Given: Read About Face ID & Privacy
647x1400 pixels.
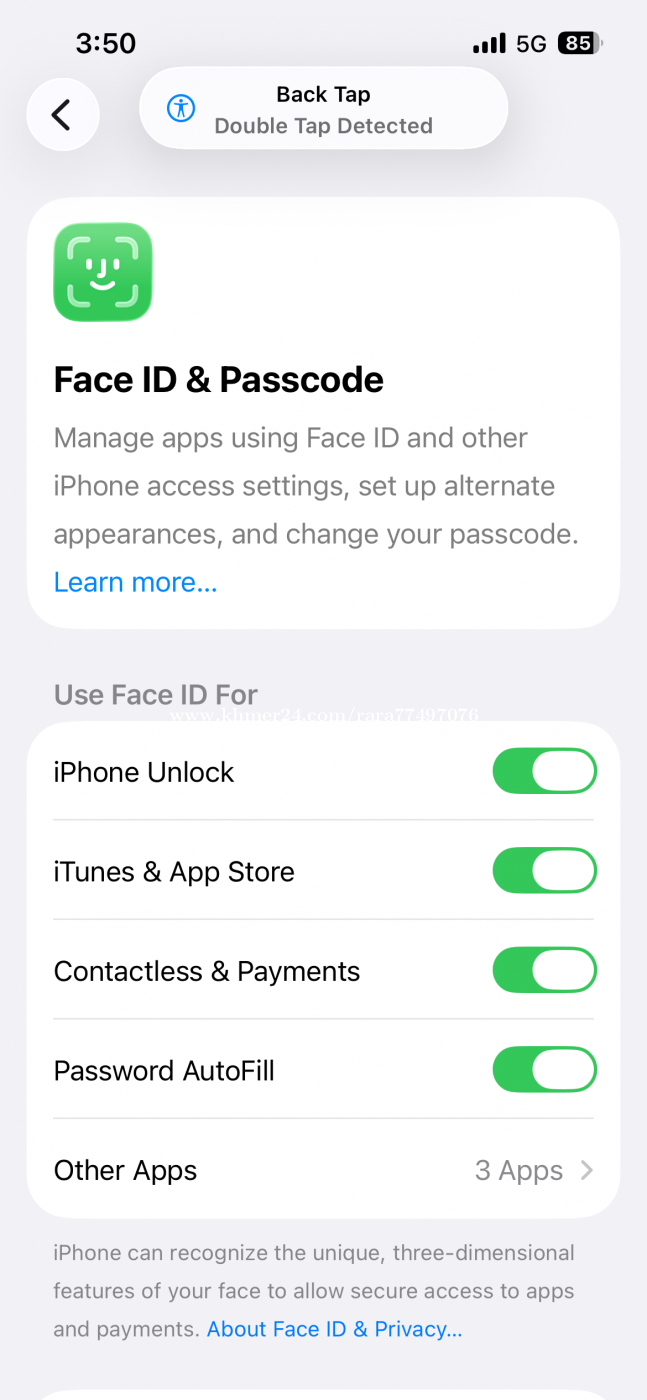Looking at the screenshot, I should [x=334, y=1329].
